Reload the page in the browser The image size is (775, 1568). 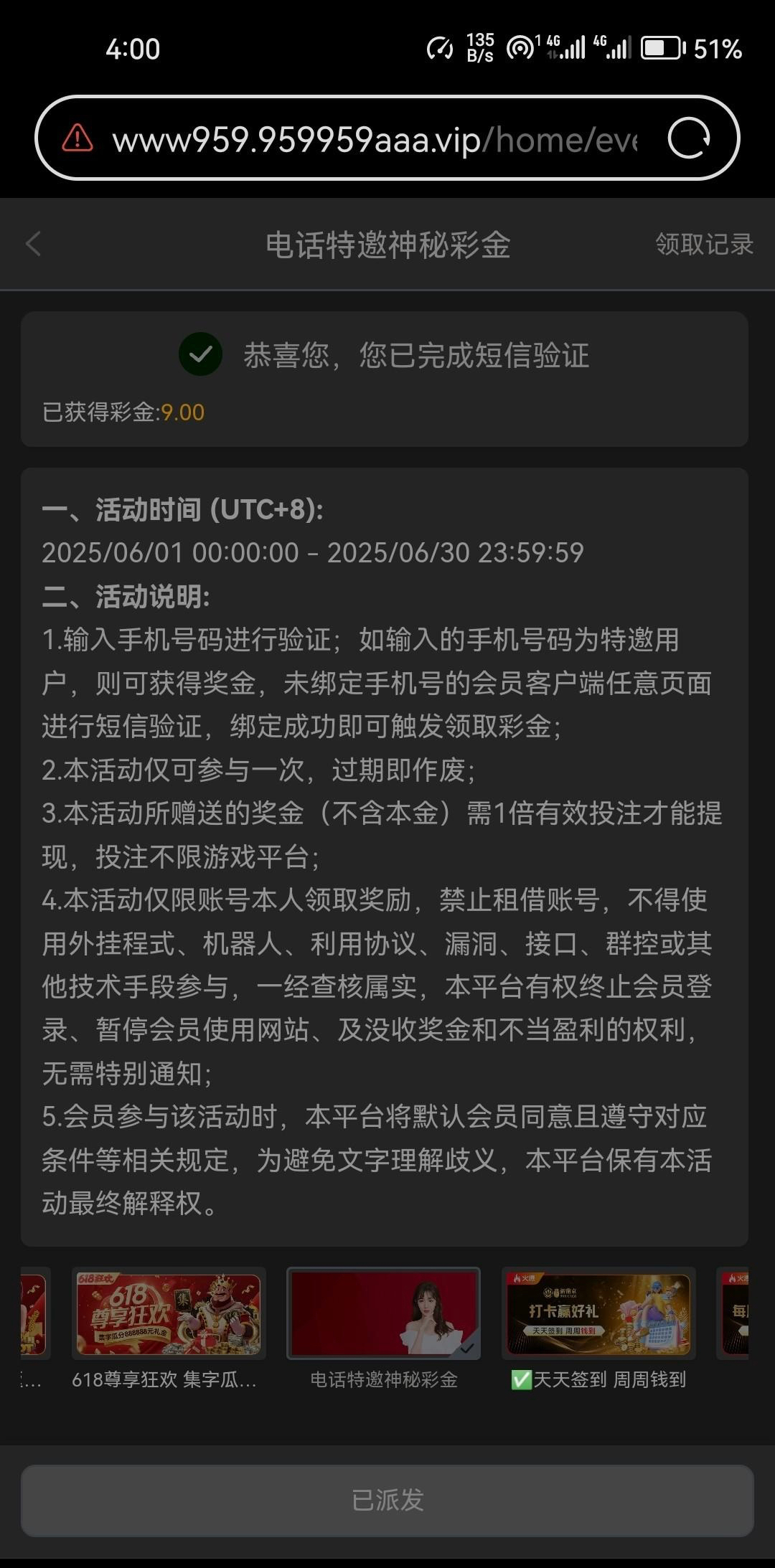tap(688, 138)
